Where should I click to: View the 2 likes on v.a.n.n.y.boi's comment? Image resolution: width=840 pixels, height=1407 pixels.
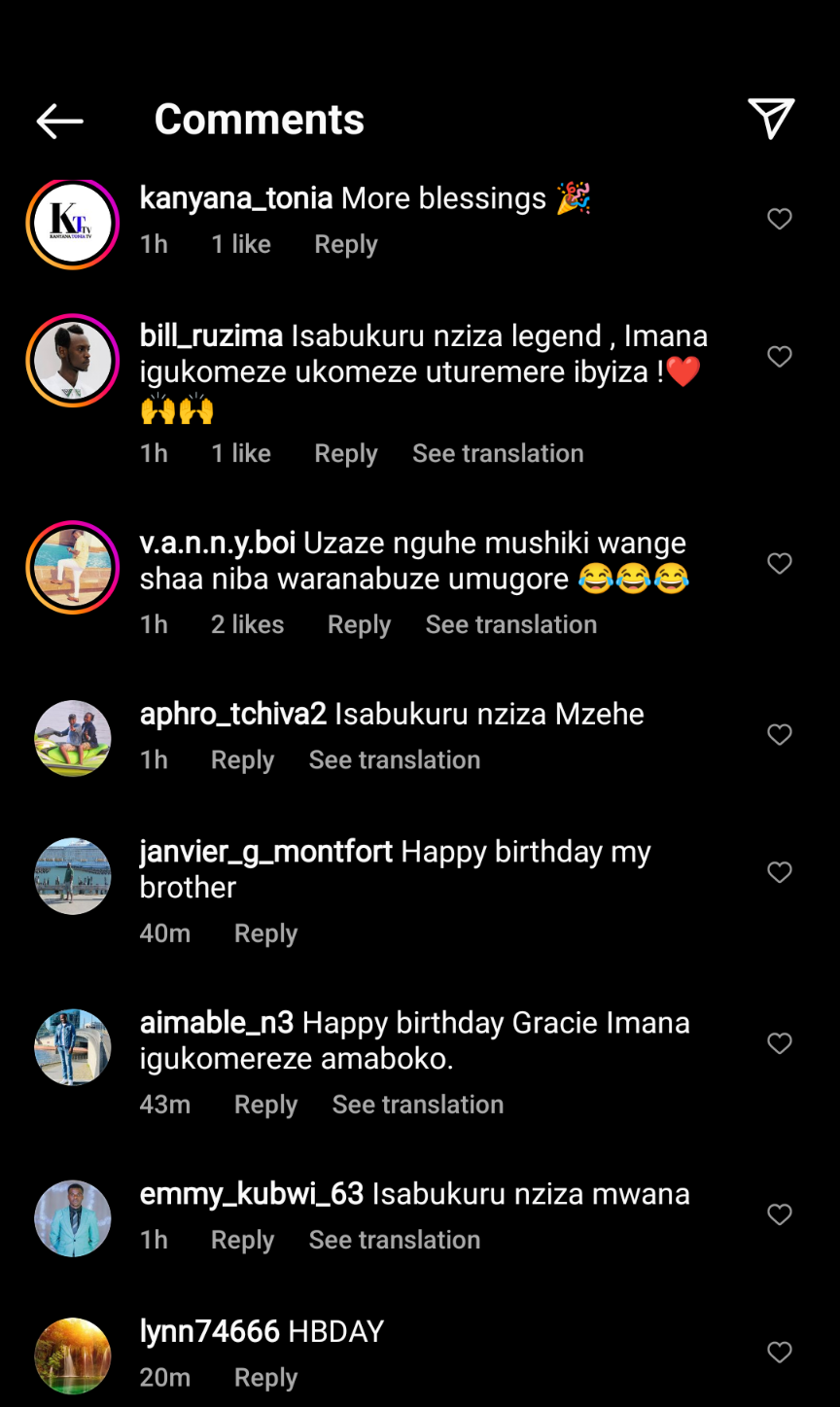tap(247, 625)
